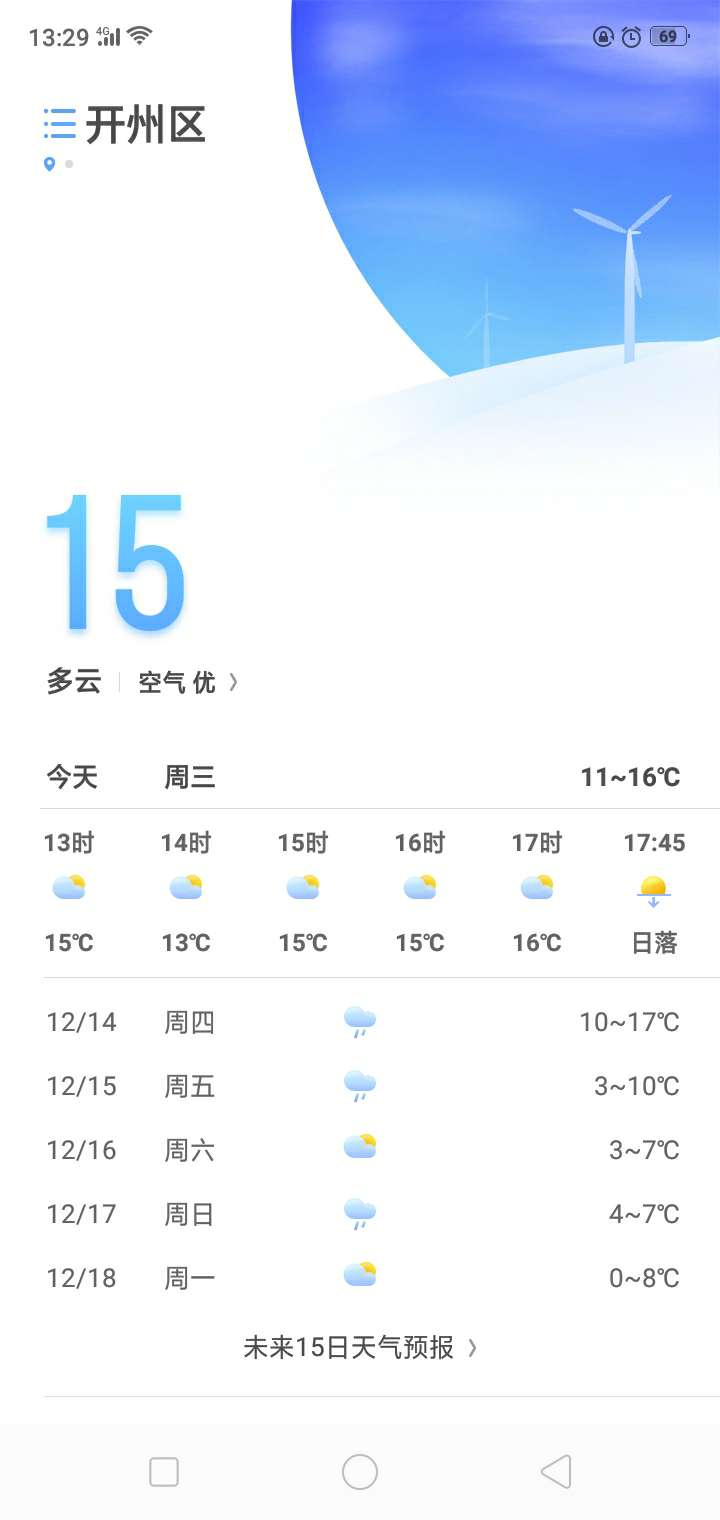Open the 12/17 周日 forecast row
720x1520 pixels.
(360, 1214)
